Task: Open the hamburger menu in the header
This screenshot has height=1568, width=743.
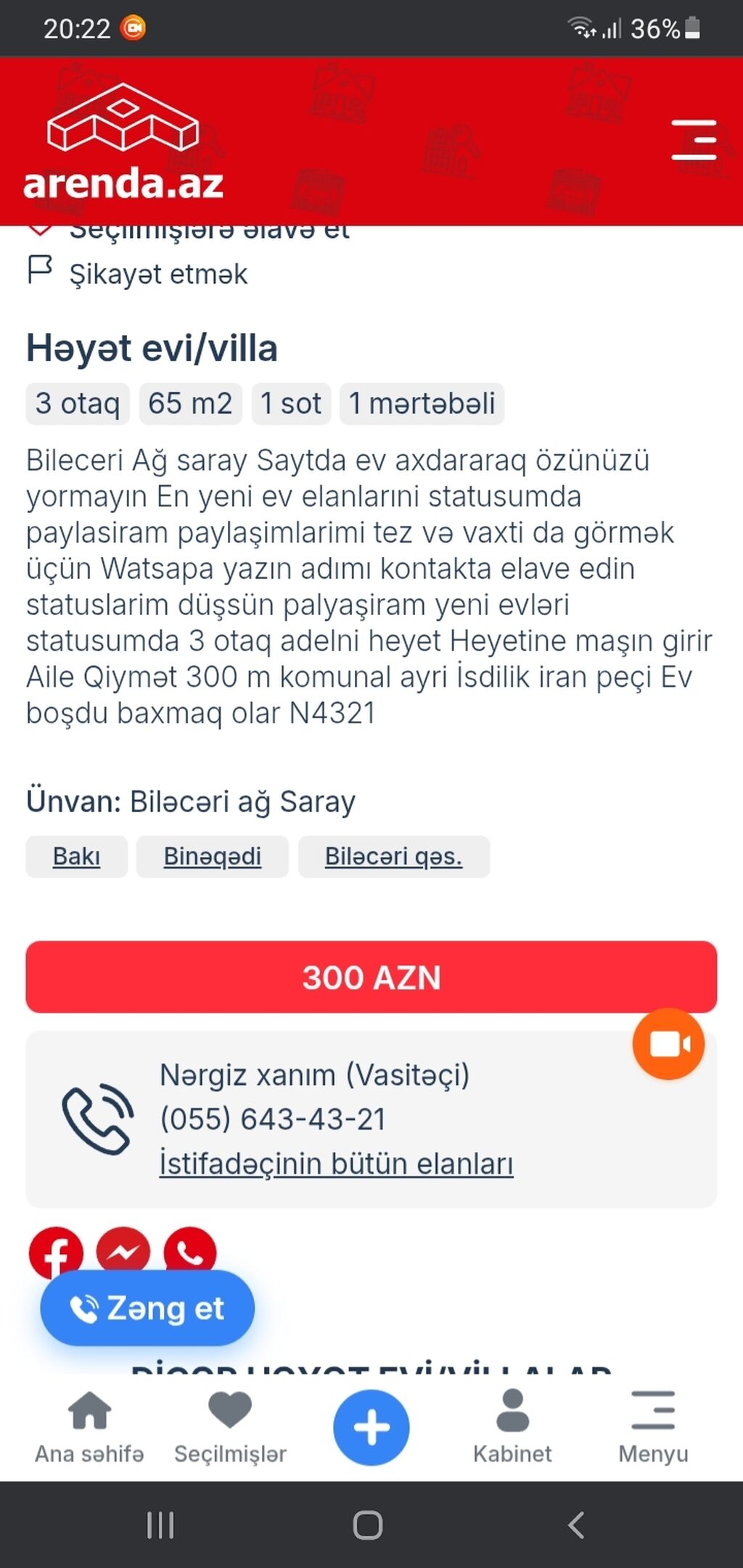Action: click(x=694, y=140)
